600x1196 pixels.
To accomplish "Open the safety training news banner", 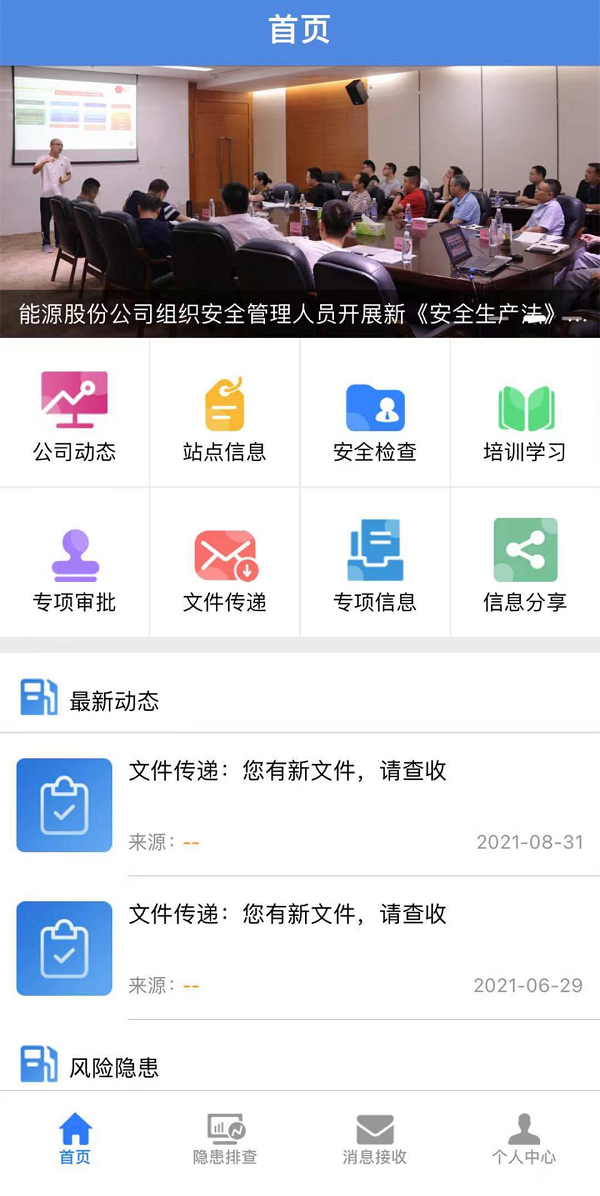I will point(300,202).
